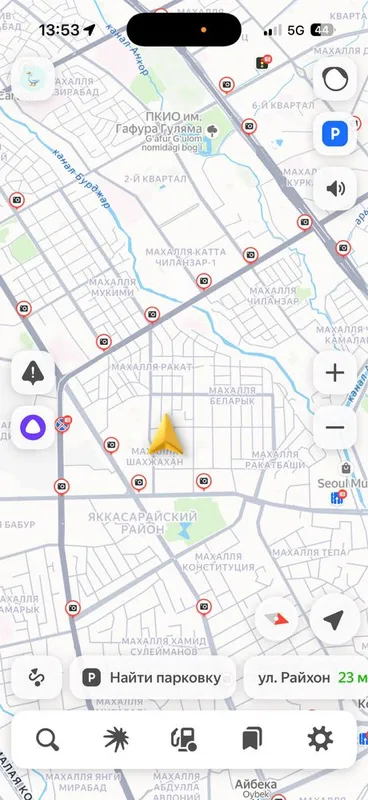Open the route builder button
The width and height of the screenshot is (368, 800).
[x=37, y=678]
